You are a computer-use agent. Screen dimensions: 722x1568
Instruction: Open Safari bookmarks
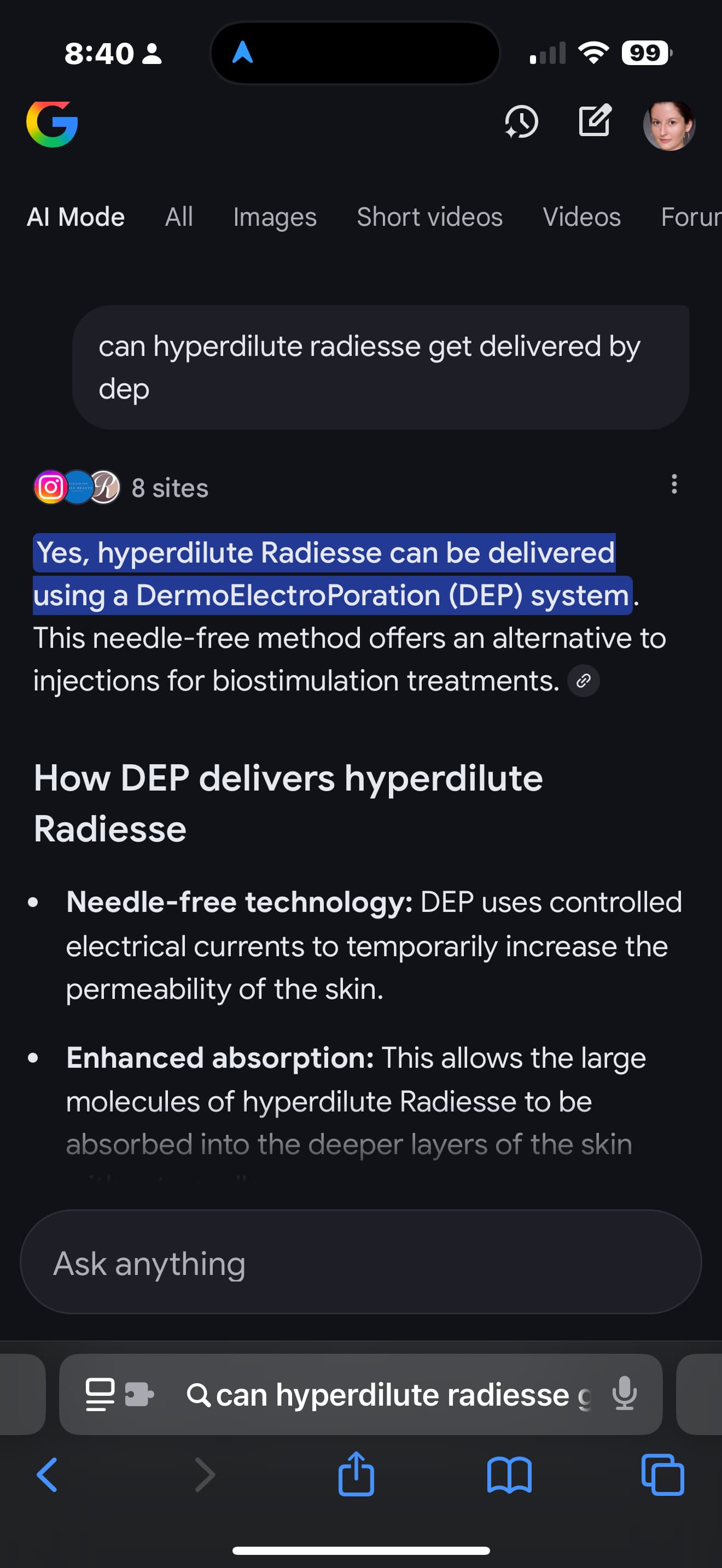510,1476
